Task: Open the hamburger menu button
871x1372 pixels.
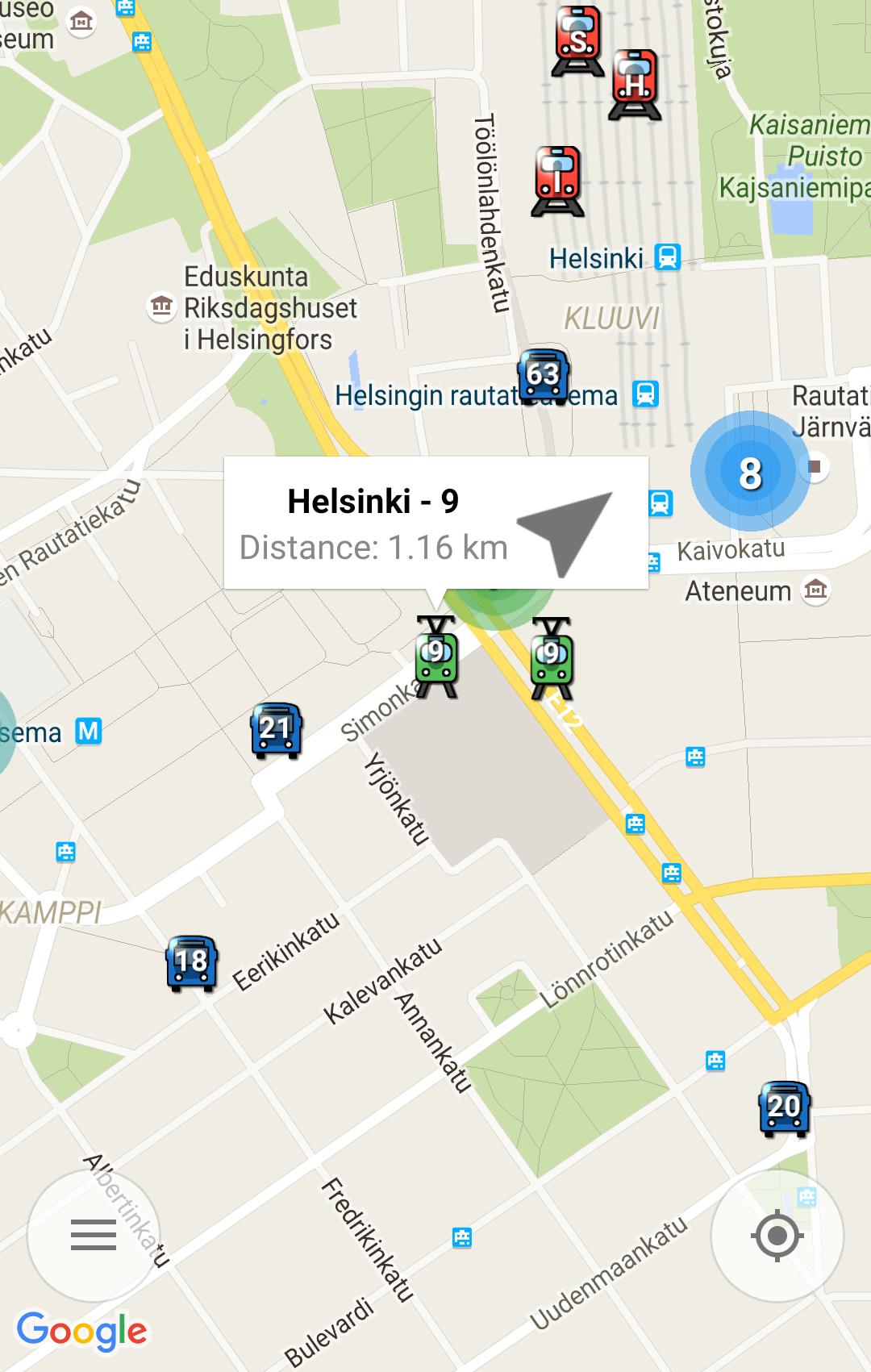Action: click(x=94, y=1234)
